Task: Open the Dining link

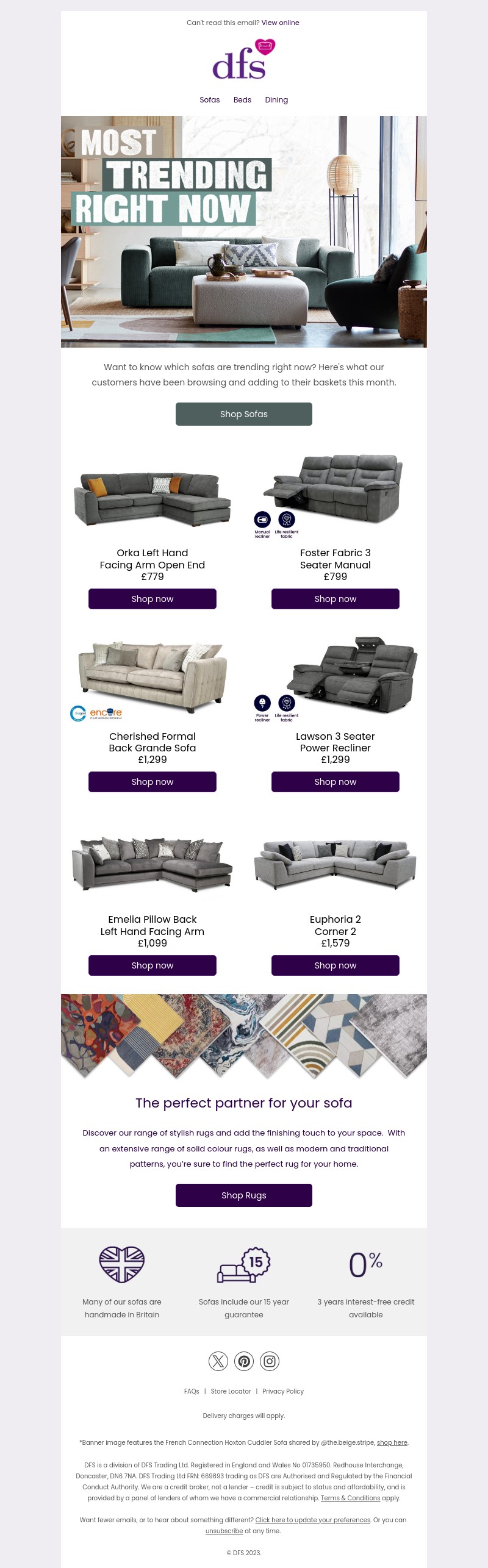Action: coord(276,100)
